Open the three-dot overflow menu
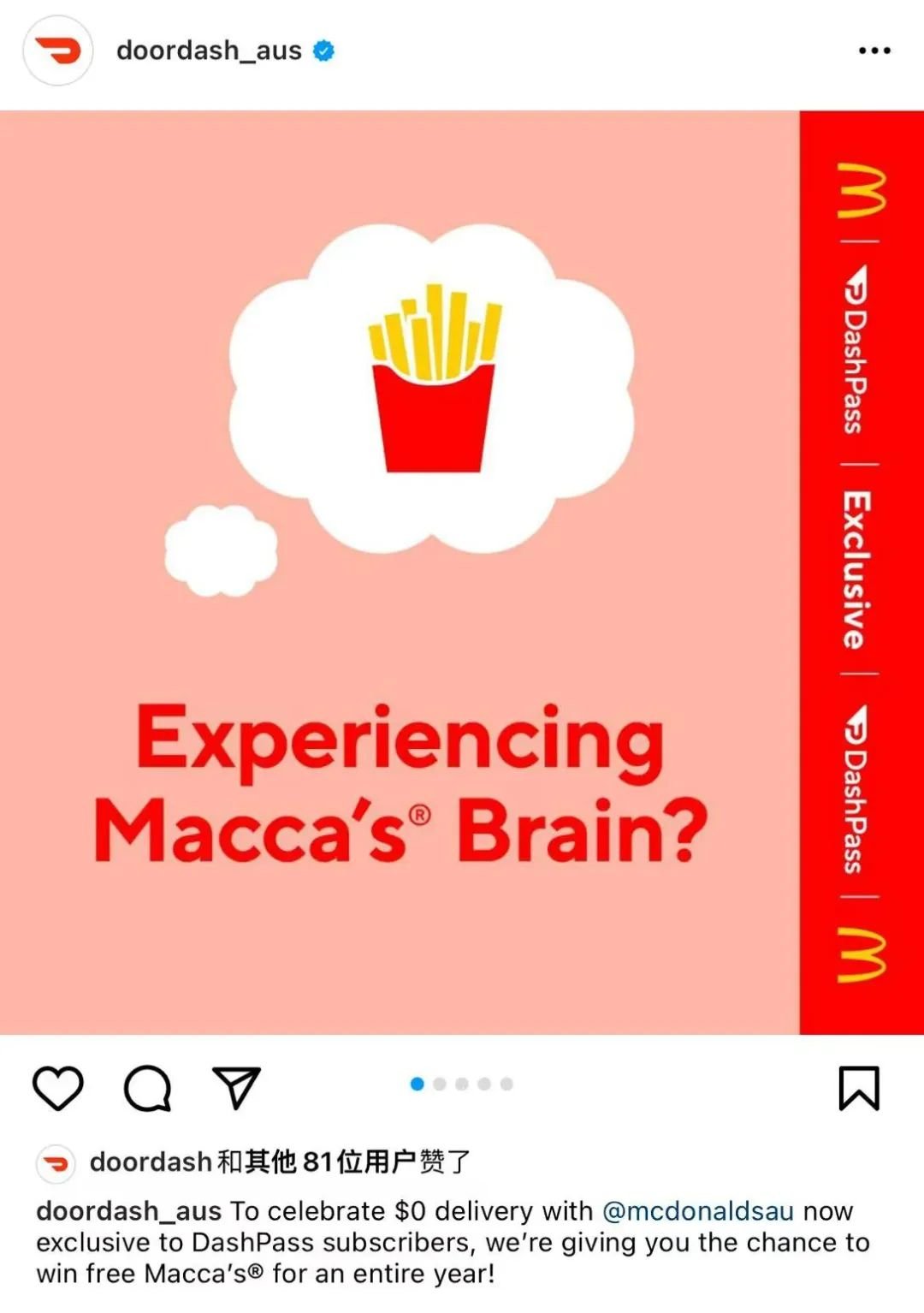 [x=874, y=51]
